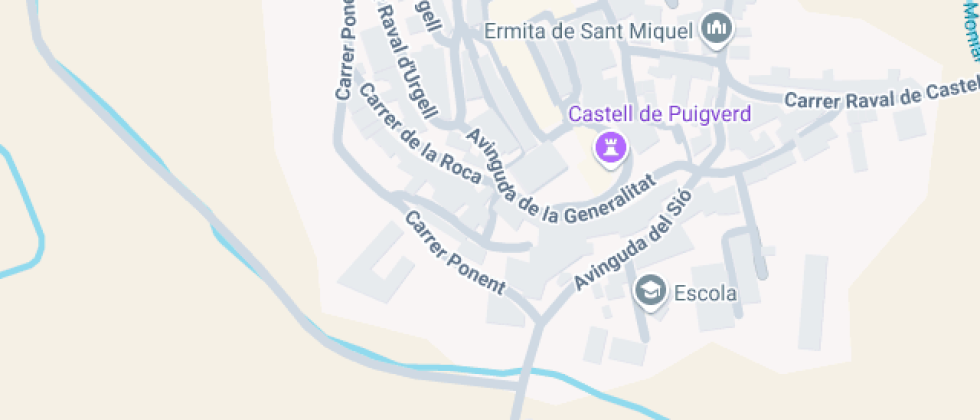Open the Ermita de Sant Miquel marker
The height and width of the screenshot is (420, 980).
pyautogui.click(x=716, y=31)
